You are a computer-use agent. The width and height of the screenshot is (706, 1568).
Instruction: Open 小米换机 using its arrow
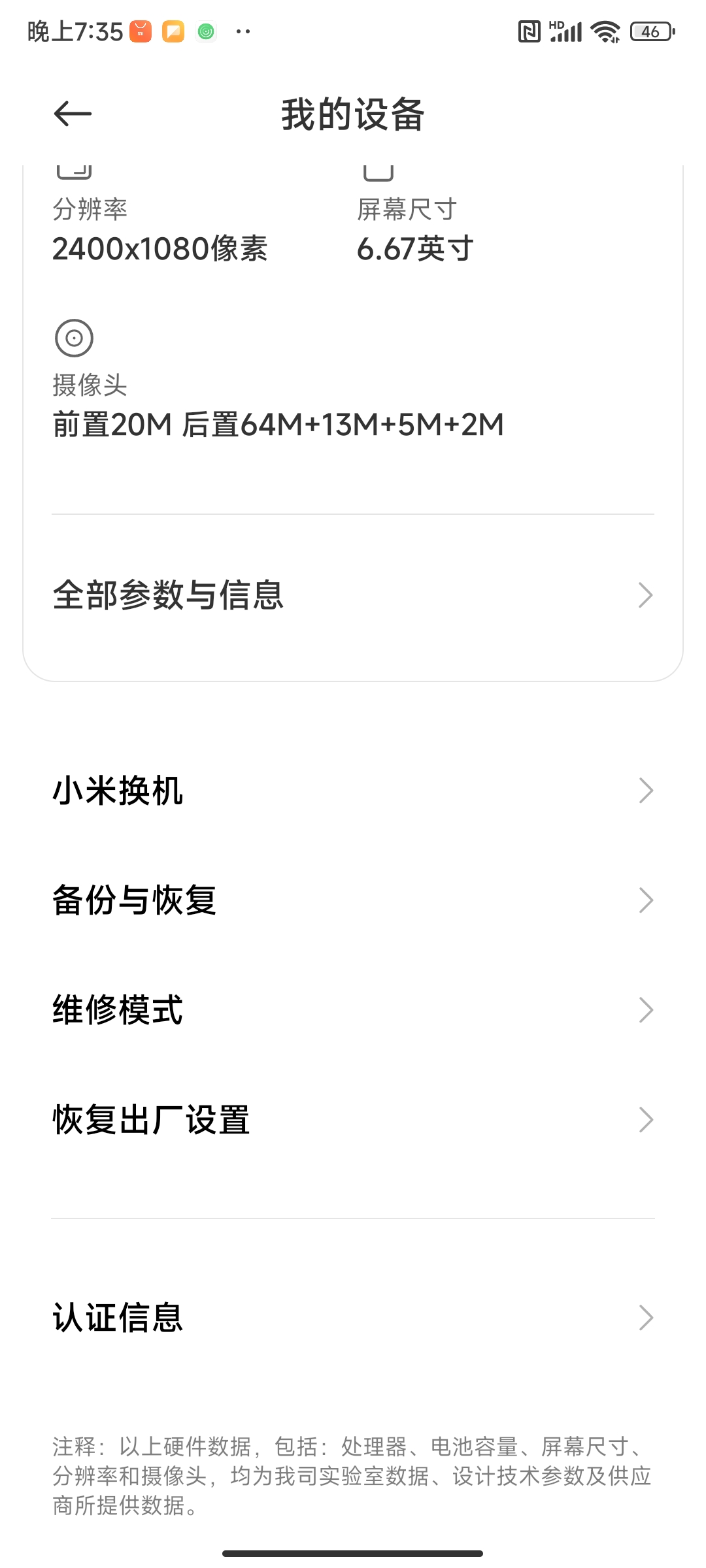tap(646, 791)
